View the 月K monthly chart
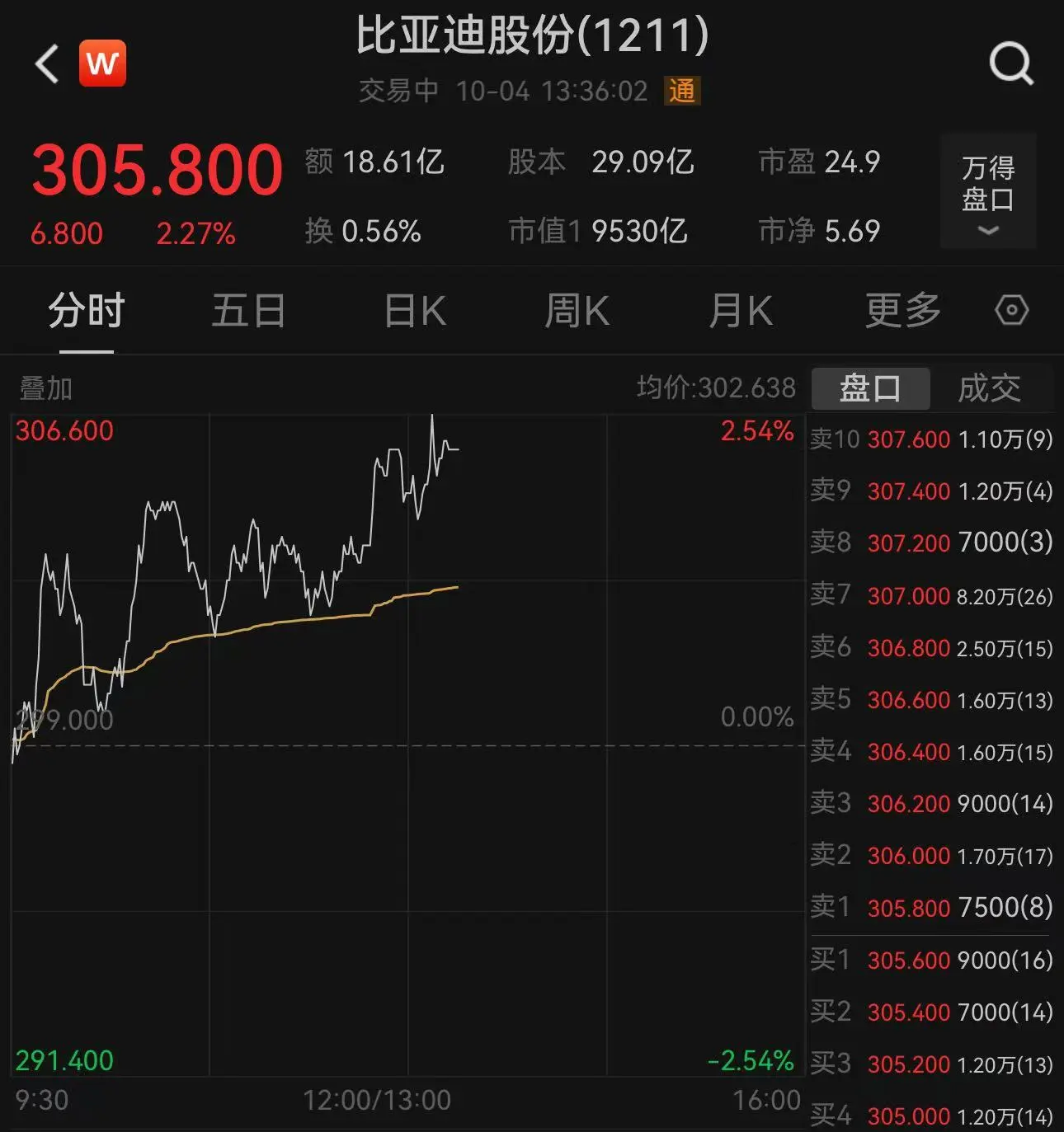Viewport: 1064px width, 1132px height. click(740, 312)
